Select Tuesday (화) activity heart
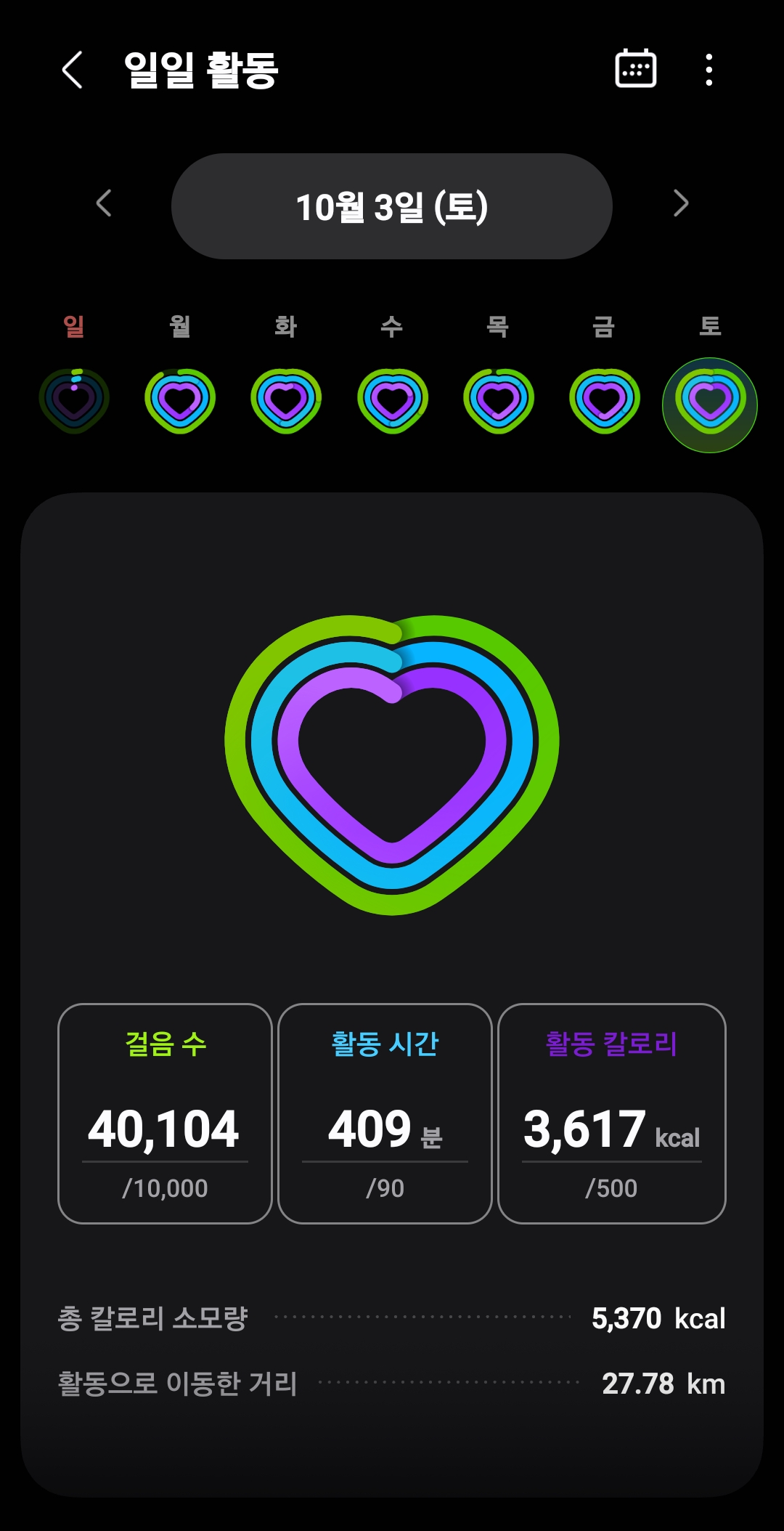The width and height of the screenshot is (784, 1531). pos(286,401)
